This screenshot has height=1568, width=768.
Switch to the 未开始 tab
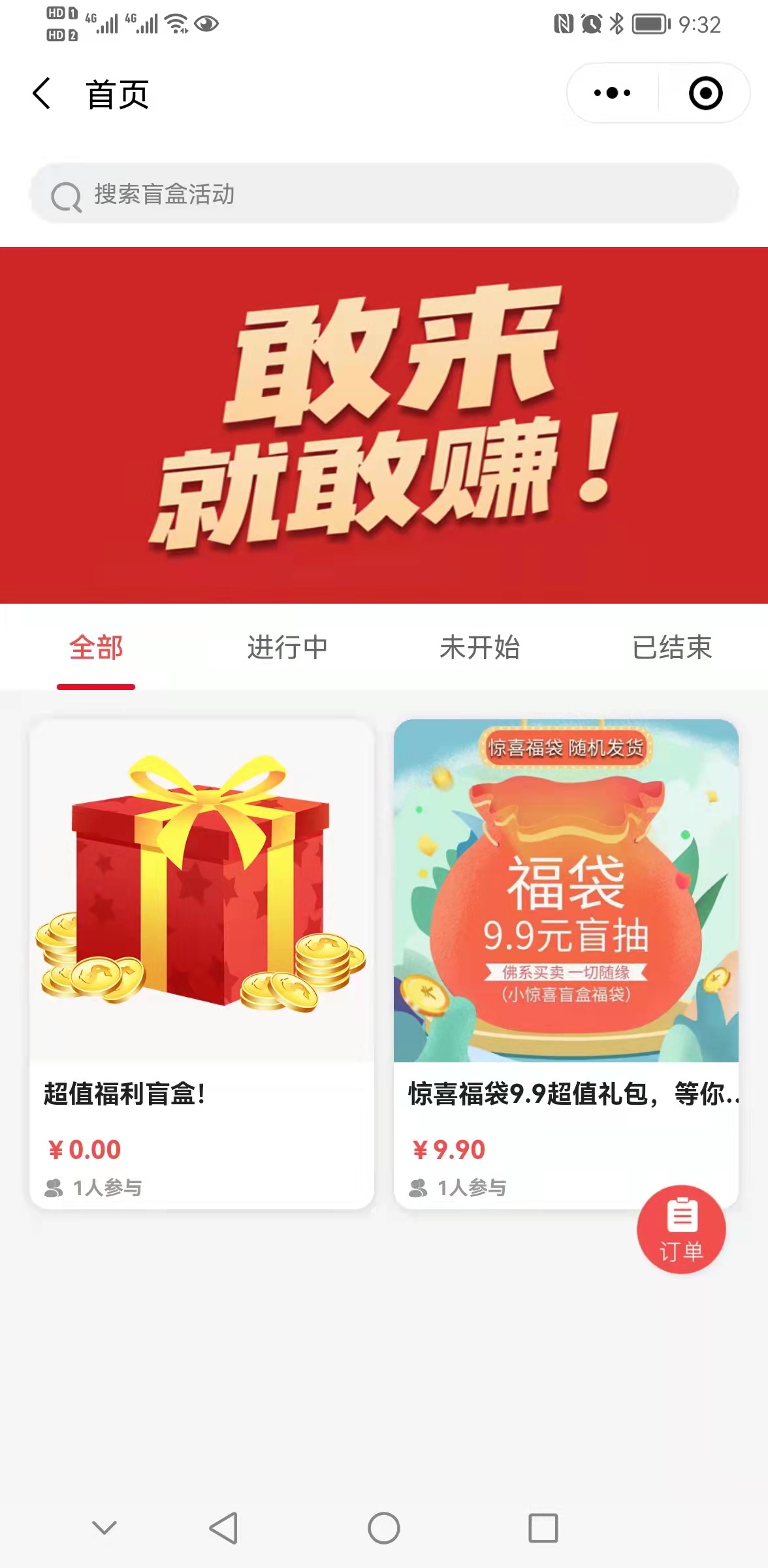479,648
